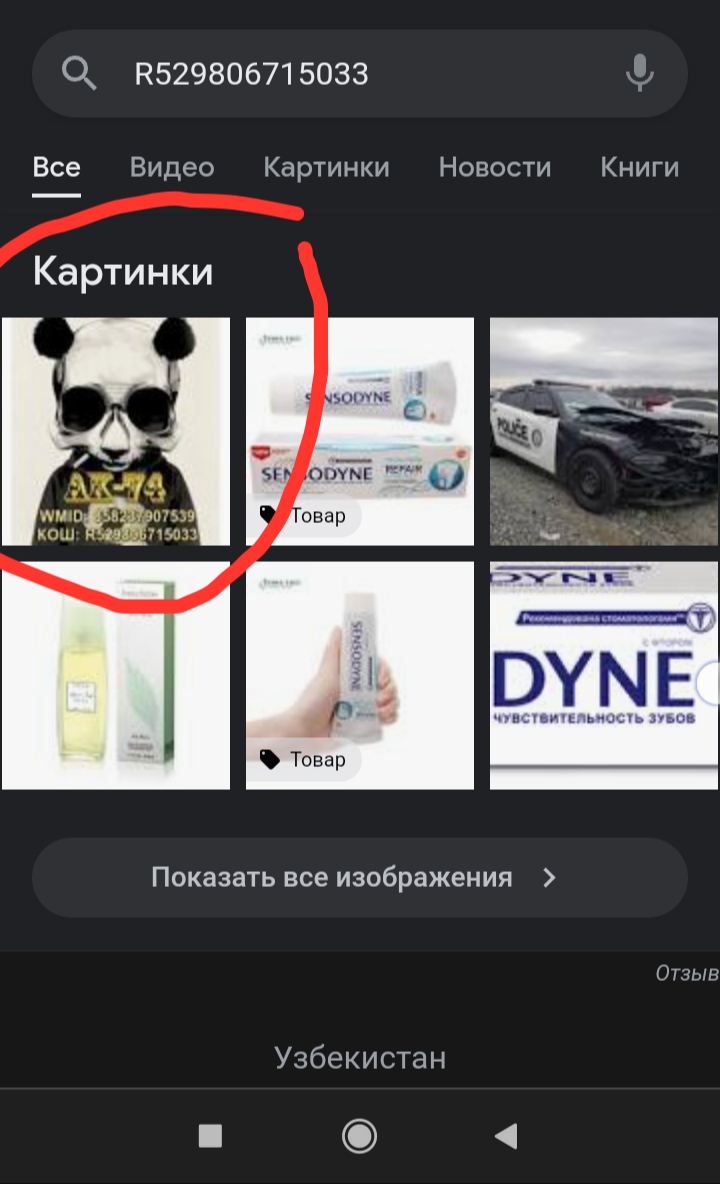720x1184 pixels.
Task: Open the Sensodyne Repair toothpaste image
Action: click(x=360, y=431)
